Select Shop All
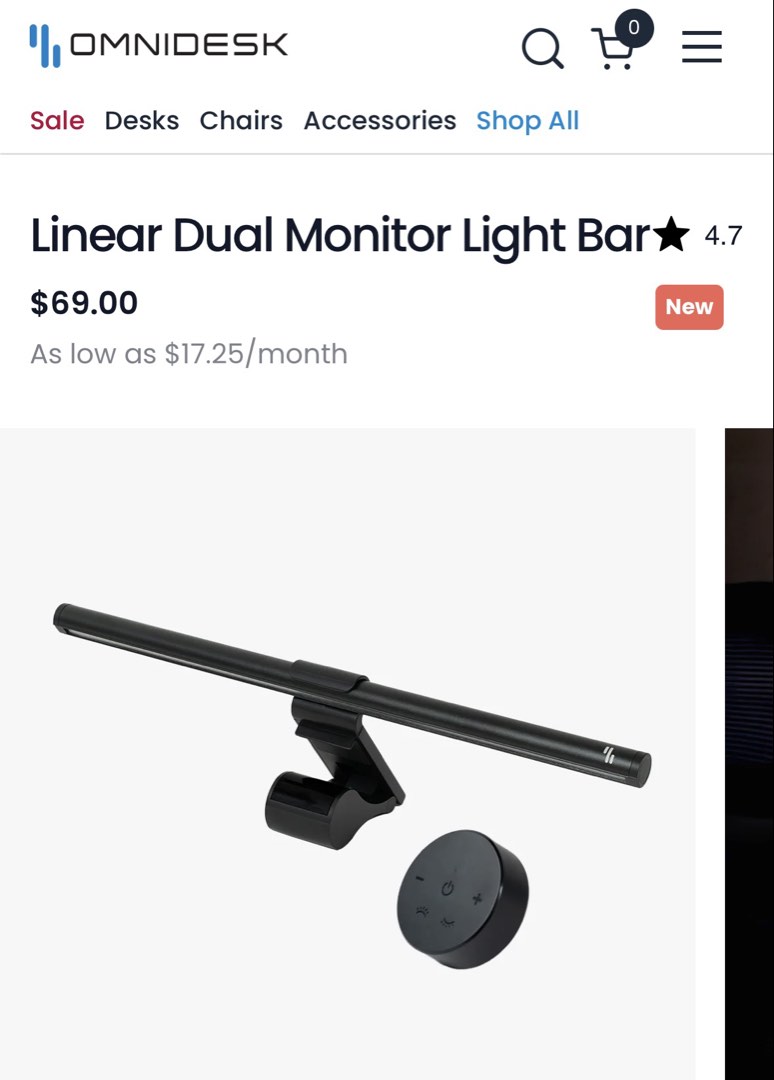This screenshot has height=1080, width=774. (x=527, y=121)
